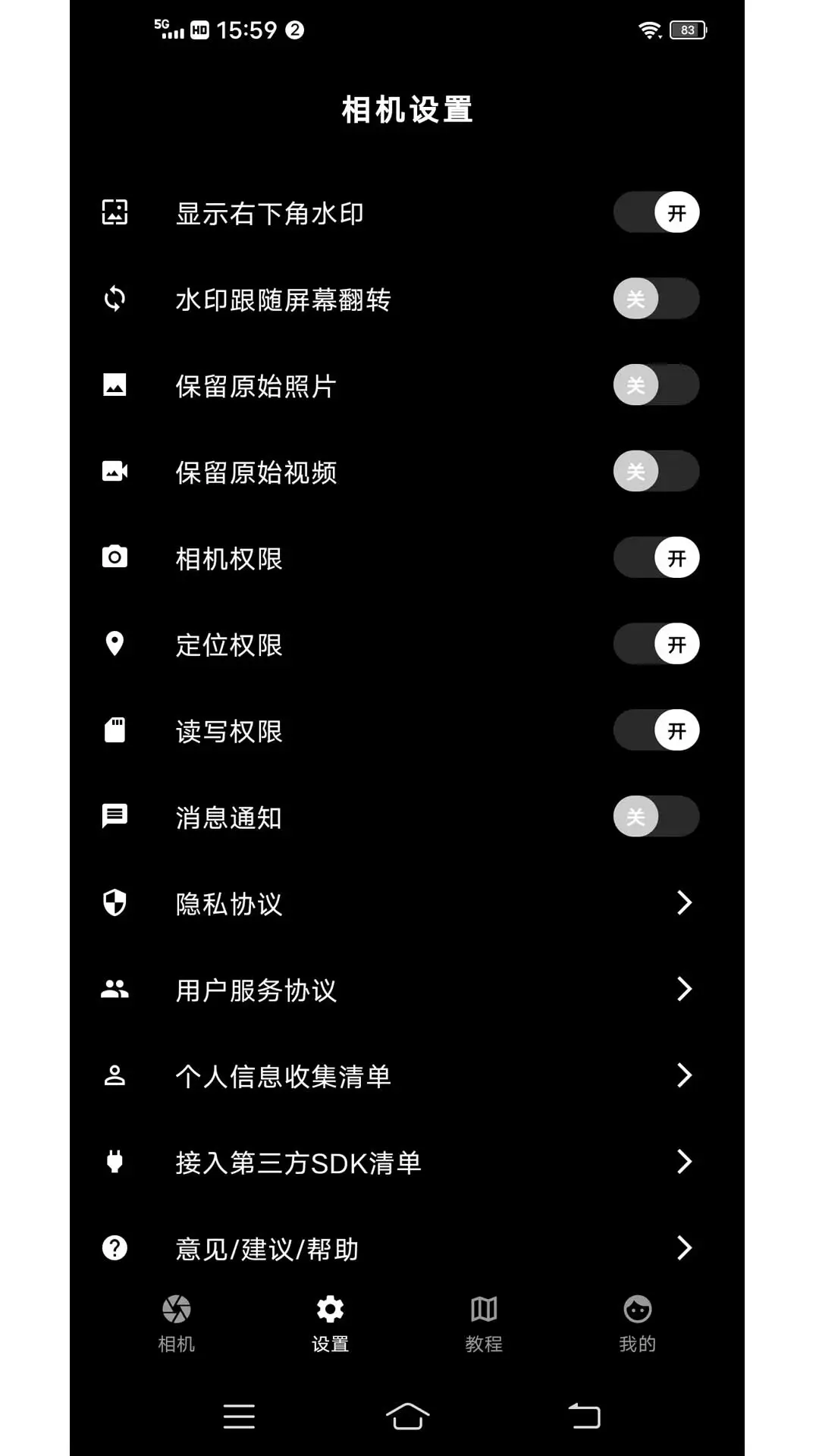Open the 我的 tab
Screen dimensions: 819x1456
[x=638, y=1324]
